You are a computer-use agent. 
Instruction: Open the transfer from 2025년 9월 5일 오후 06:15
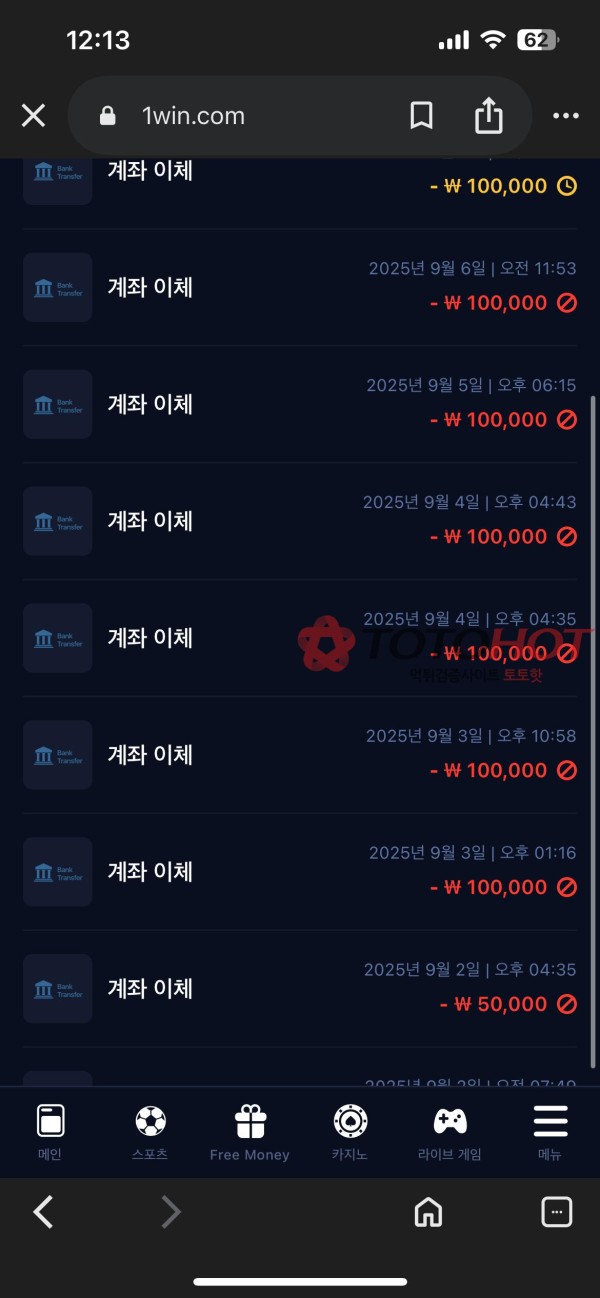(x=300, y=404)
